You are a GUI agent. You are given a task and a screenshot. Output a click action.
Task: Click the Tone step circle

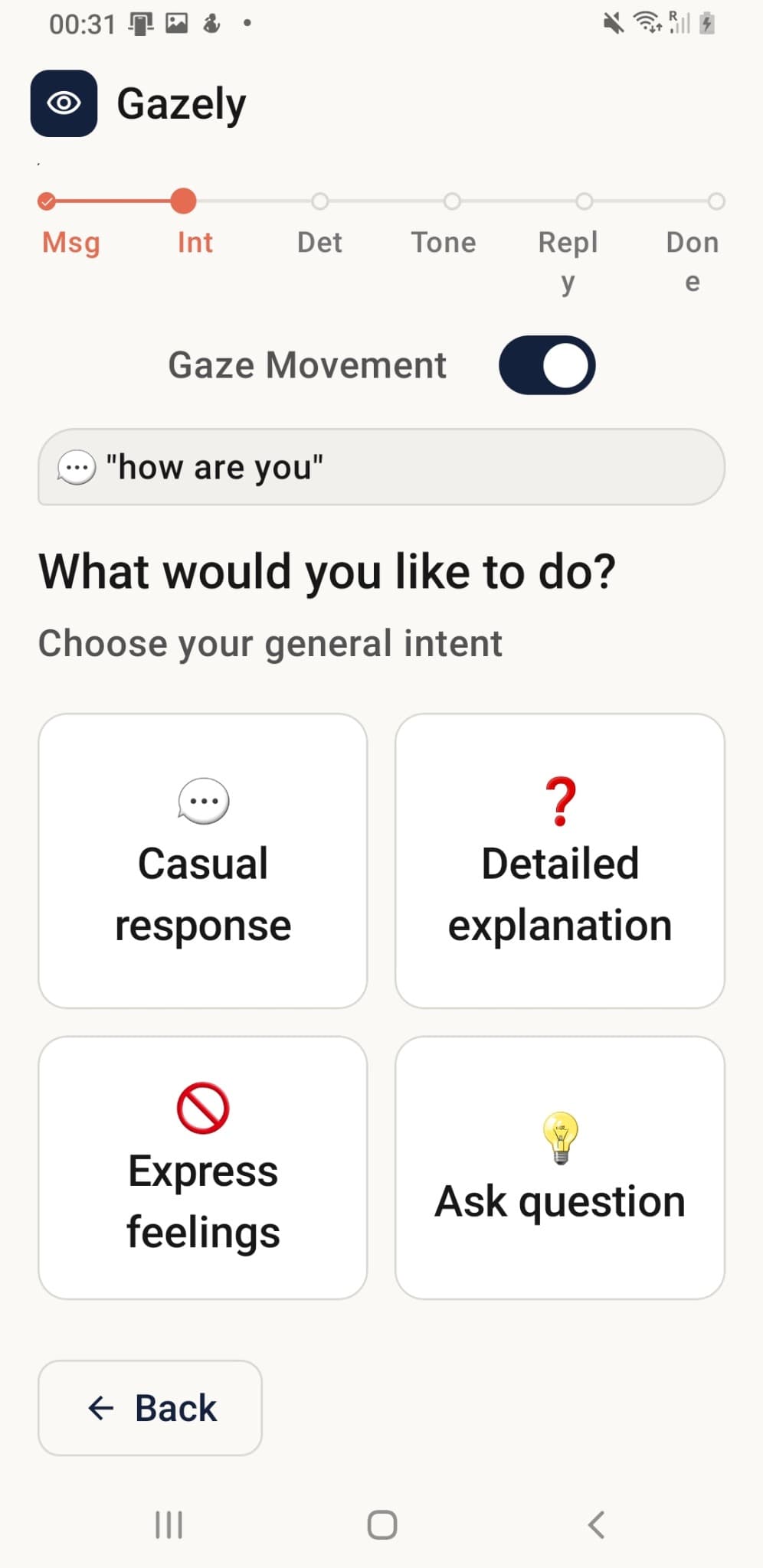(x=453, y=201)
